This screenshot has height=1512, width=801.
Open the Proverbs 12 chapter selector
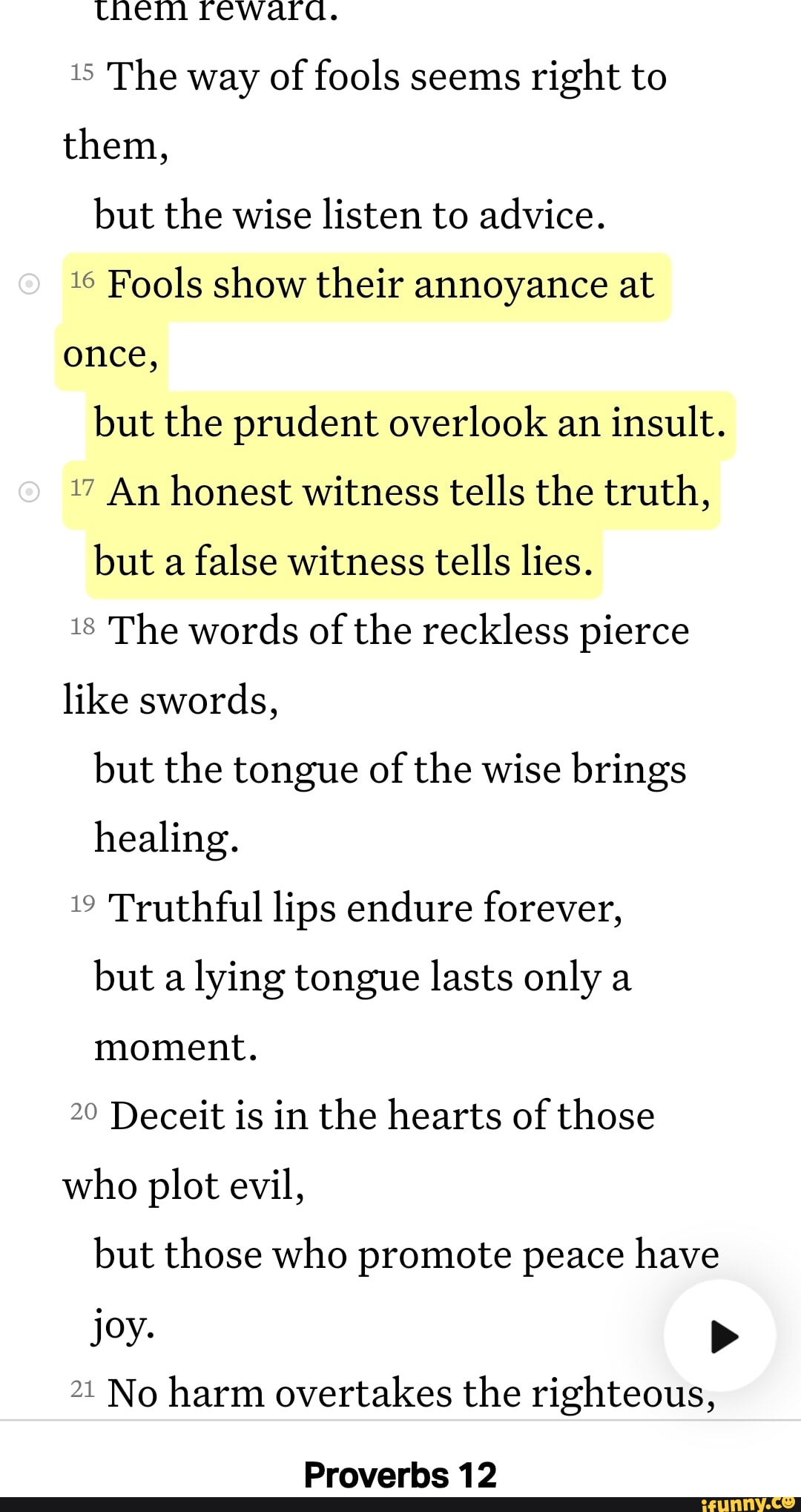400,1474
